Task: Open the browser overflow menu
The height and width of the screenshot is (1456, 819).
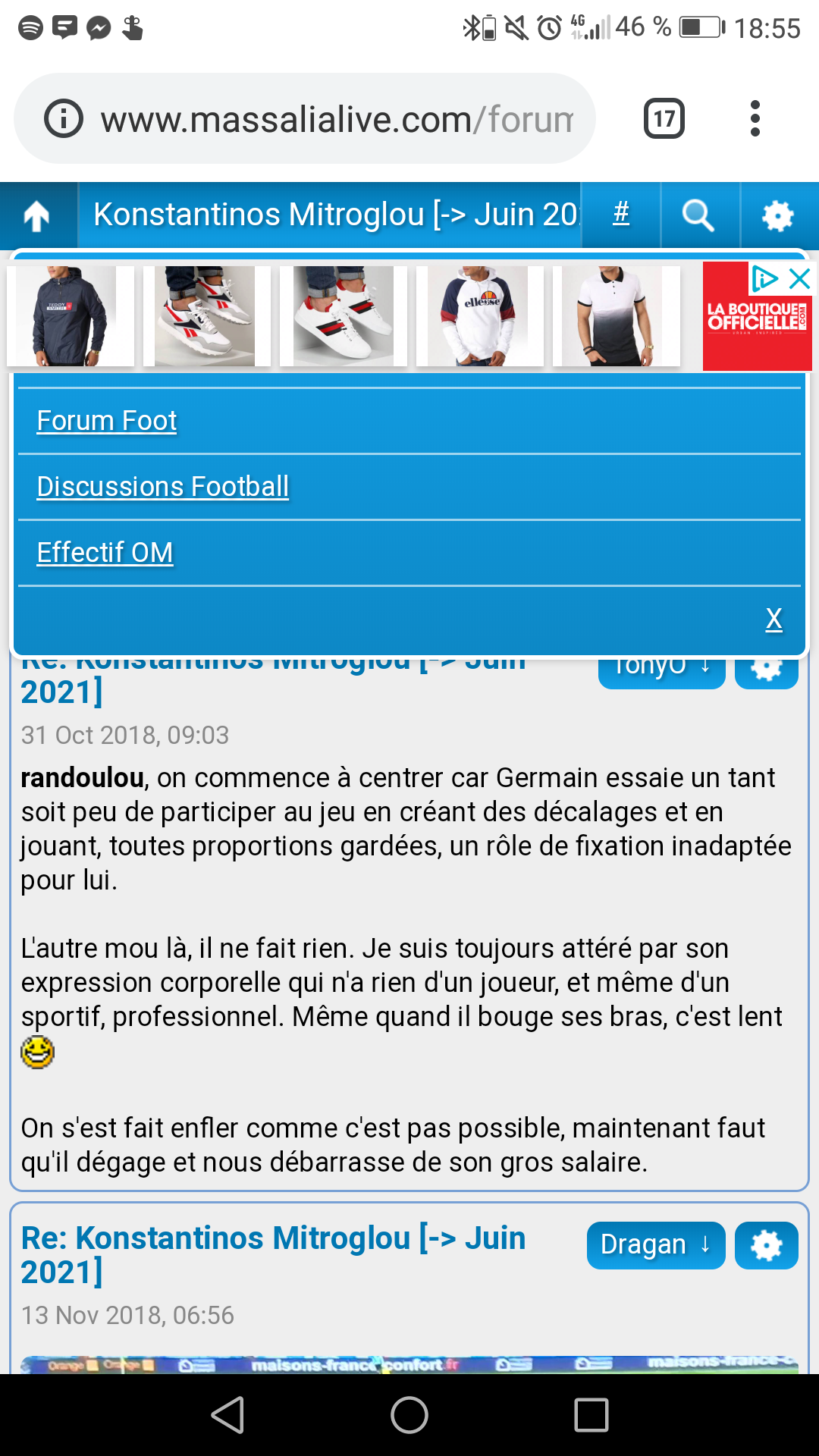Action: (x=755, y=119)
